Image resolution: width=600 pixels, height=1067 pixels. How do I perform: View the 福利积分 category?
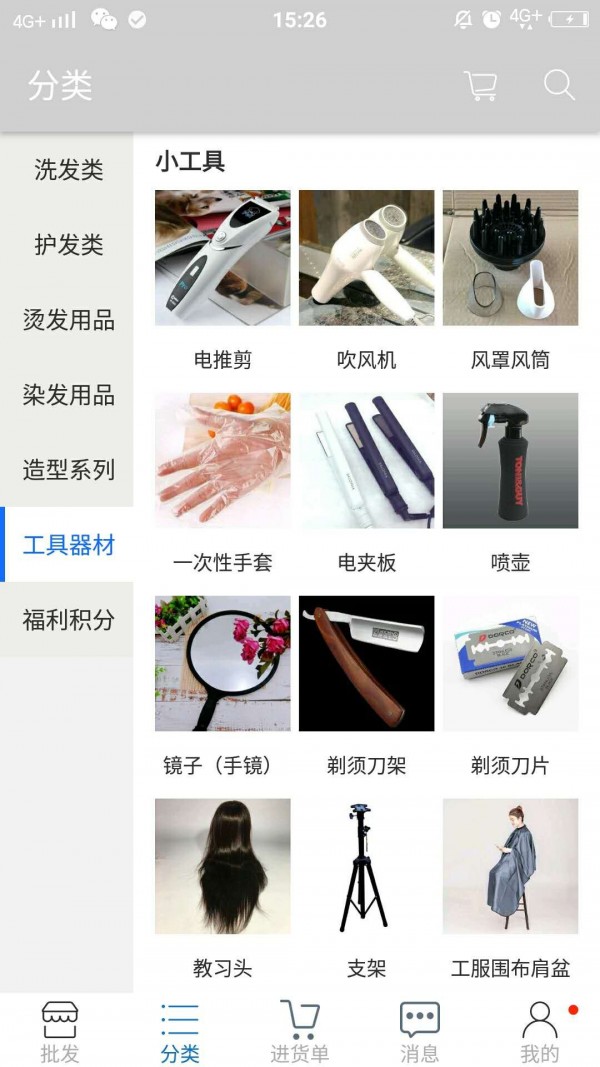pyautogui.click(x=68, y=620)
